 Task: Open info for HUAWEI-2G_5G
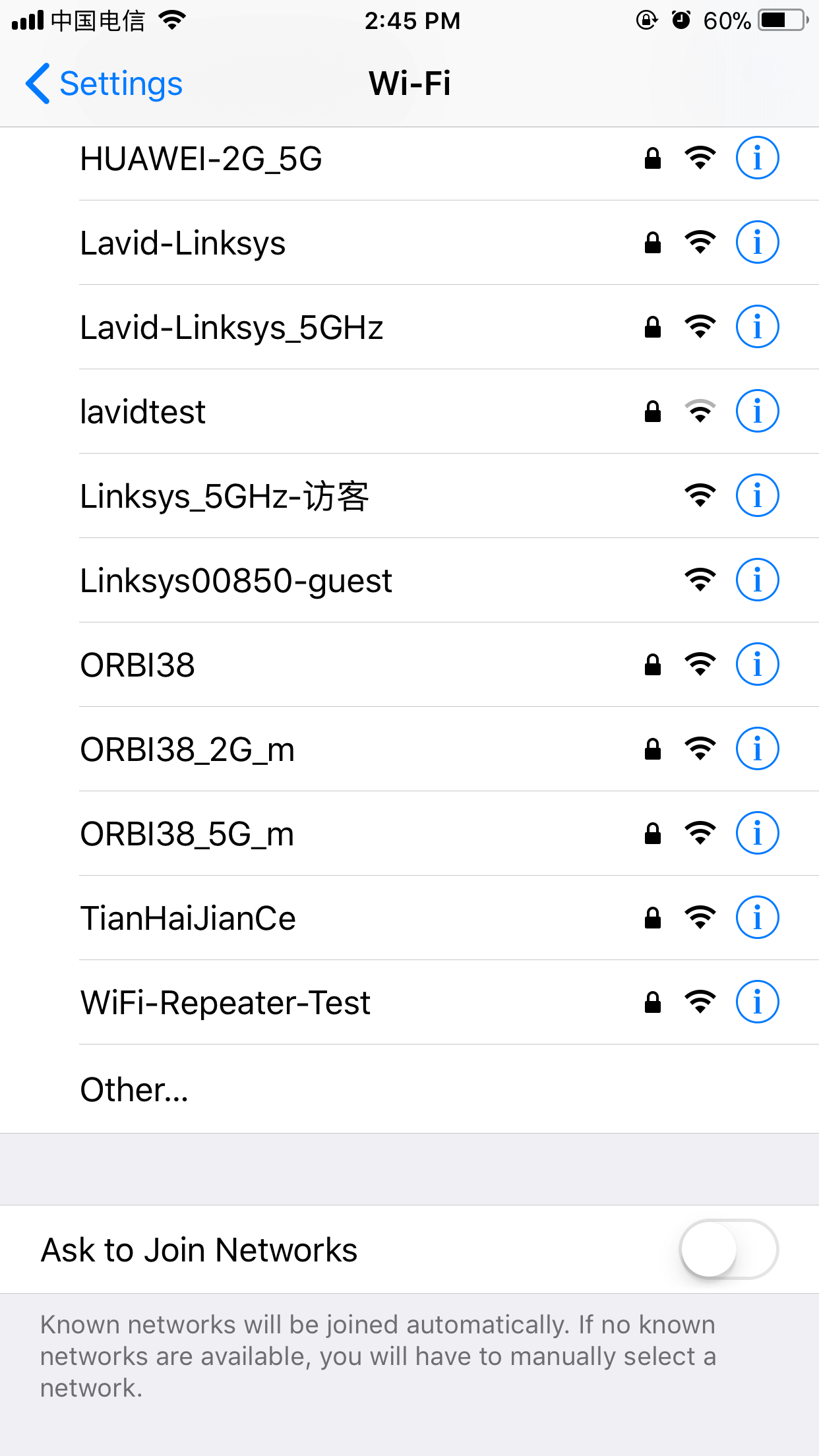pyautogui.click(x=757, y=158)
